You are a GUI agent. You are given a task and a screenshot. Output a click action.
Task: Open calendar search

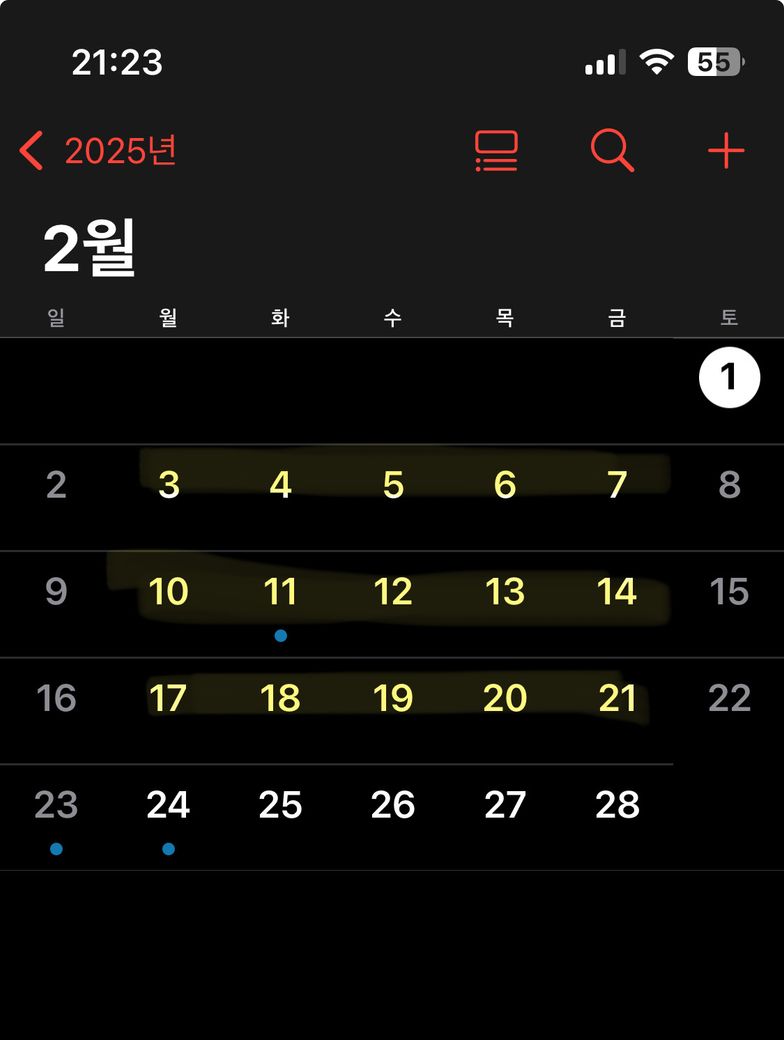[612, 151]
